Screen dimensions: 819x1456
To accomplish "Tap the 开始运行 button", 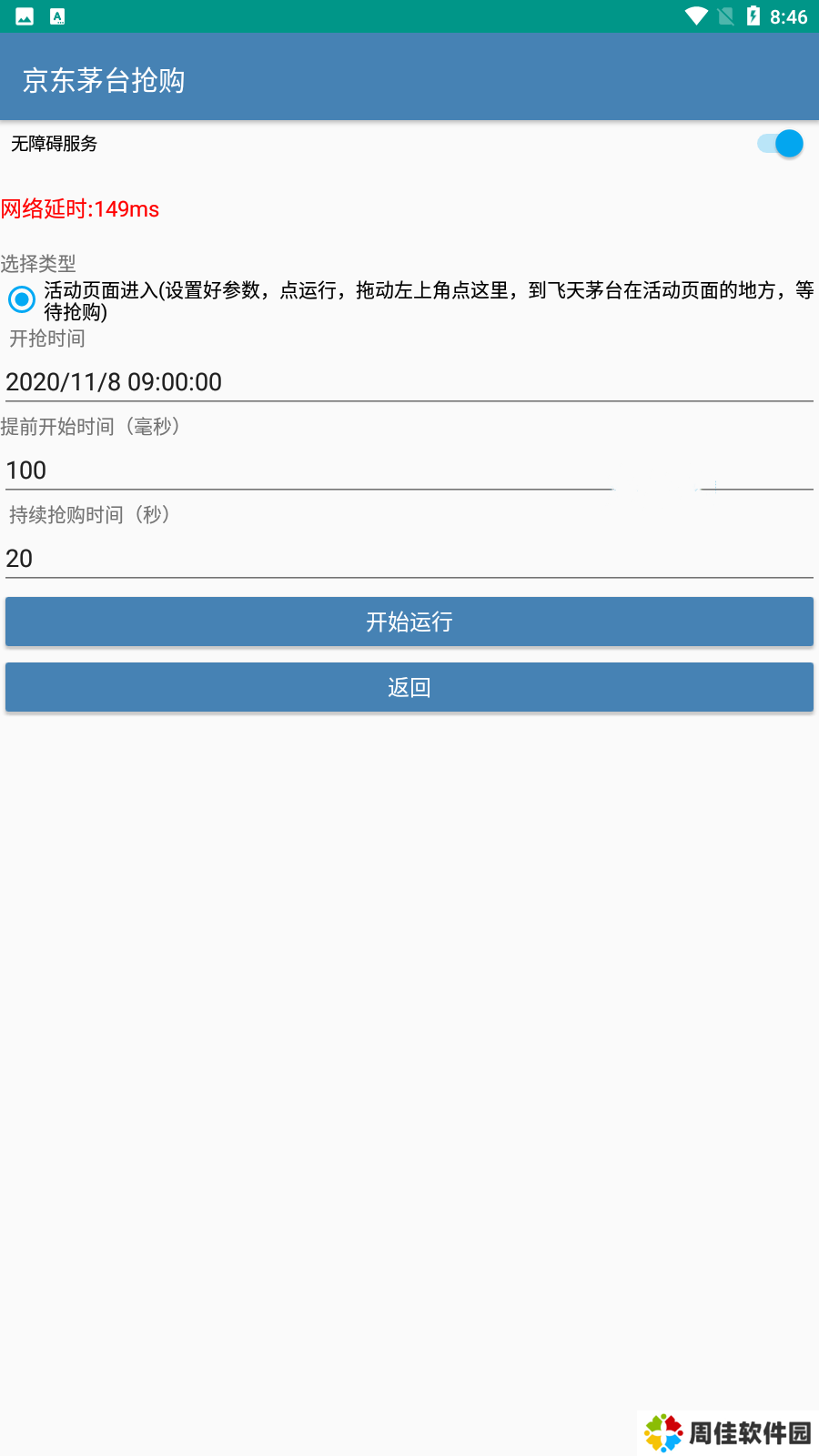I will tap(409, 622).
